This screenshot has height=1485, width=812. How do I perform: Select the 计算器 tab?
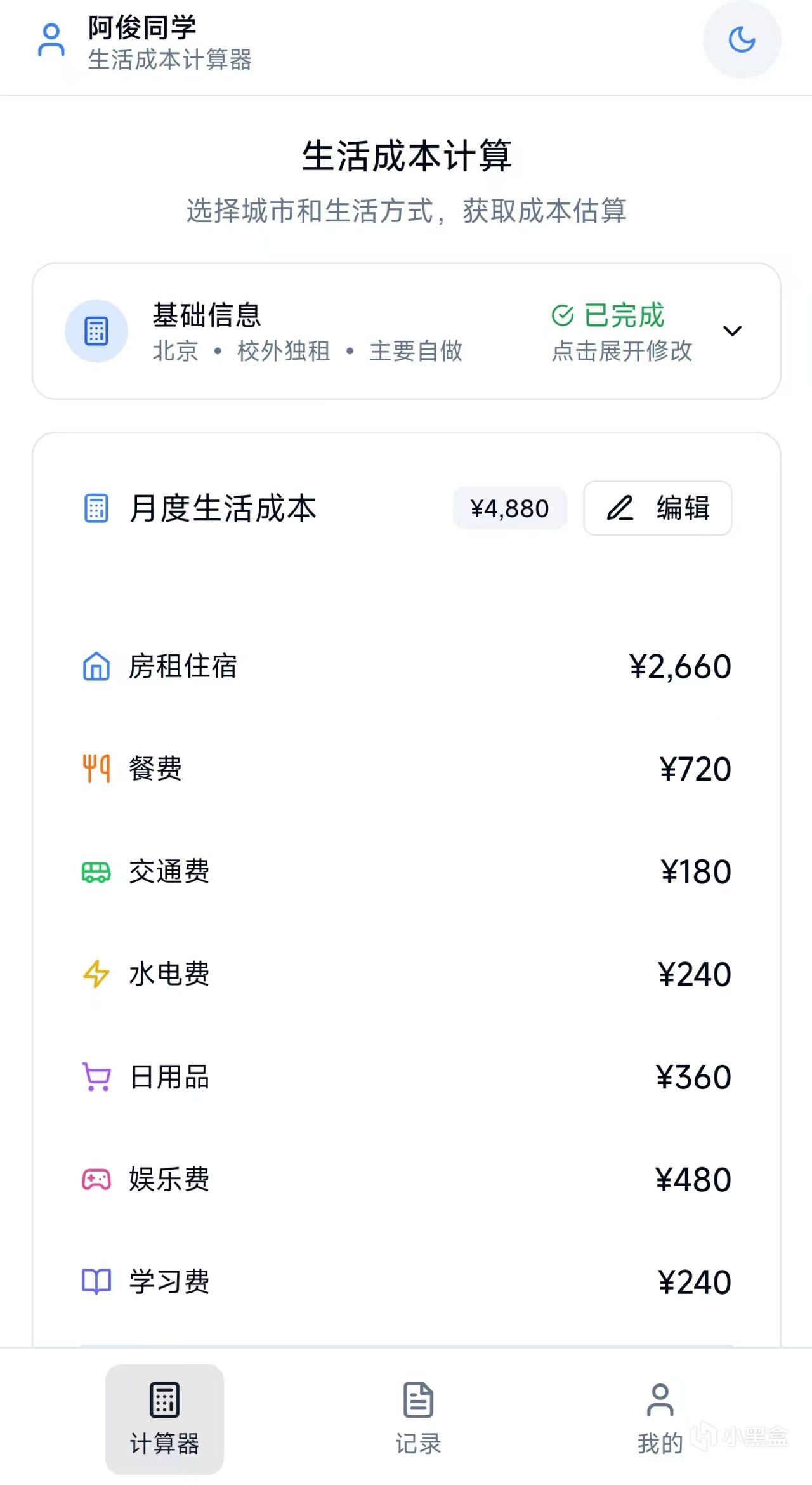coord(164,1419)
